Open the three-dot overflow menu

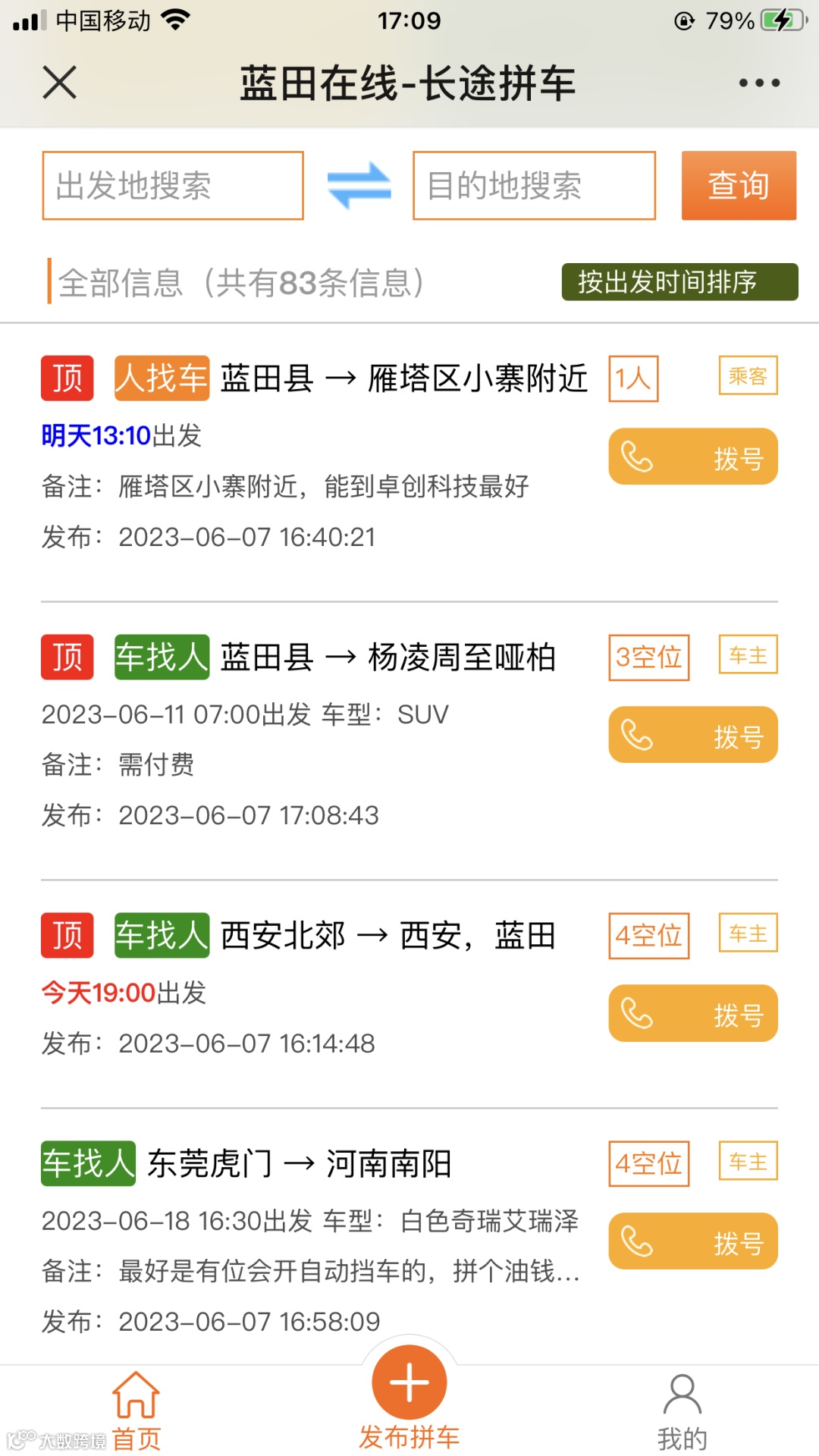point(759,83)
